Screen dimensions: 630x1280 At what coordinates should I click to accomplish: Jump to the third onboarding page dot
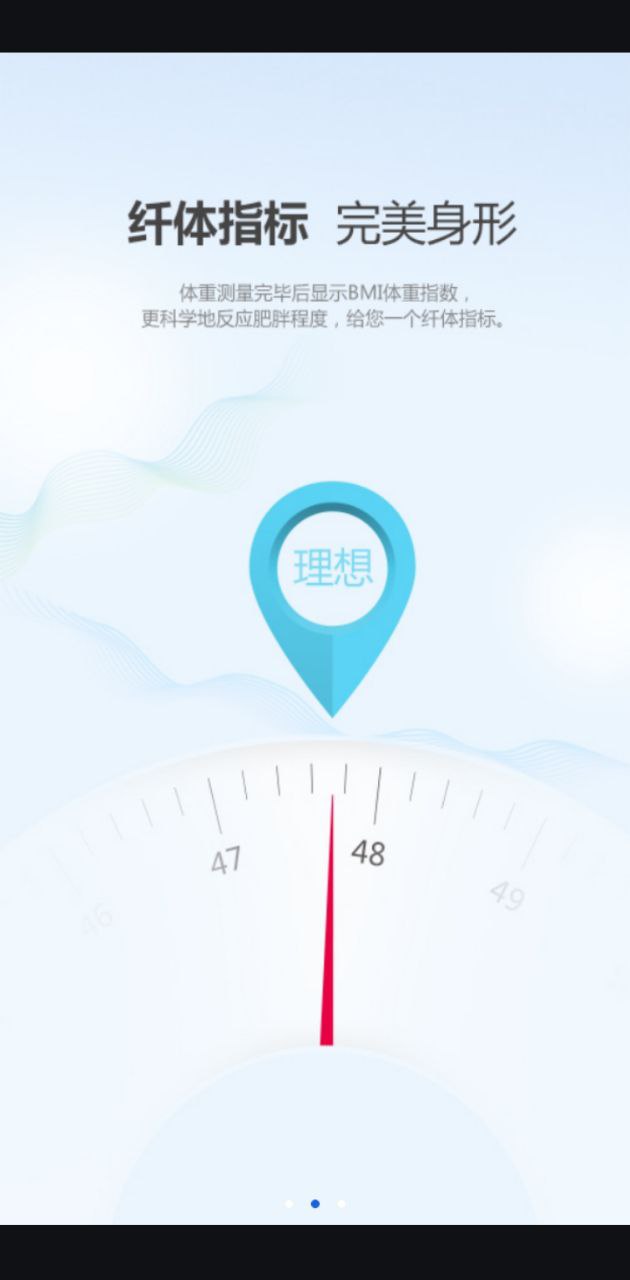[341, 1204]
